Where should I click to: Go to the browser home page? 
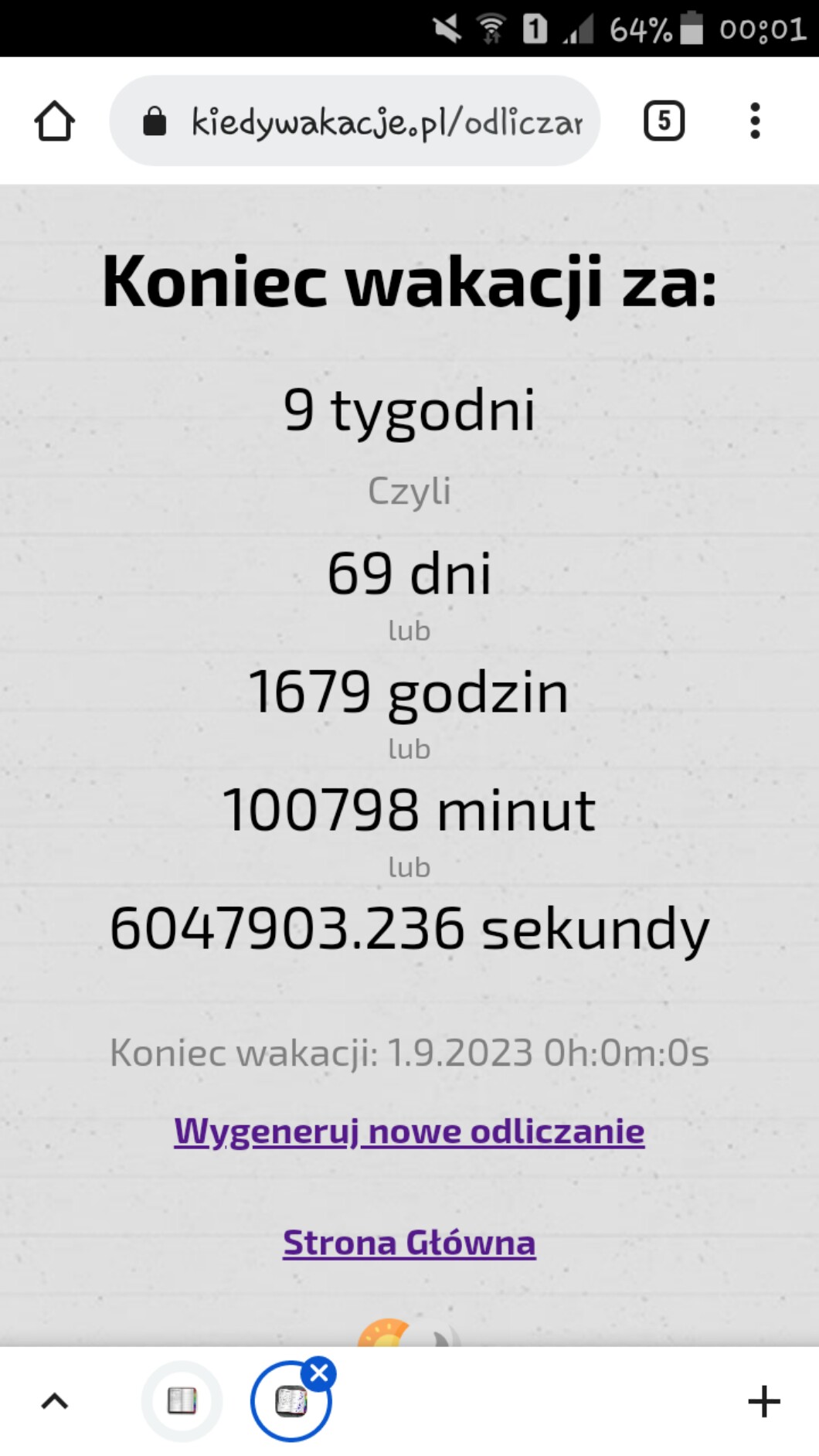coord(54,121)
